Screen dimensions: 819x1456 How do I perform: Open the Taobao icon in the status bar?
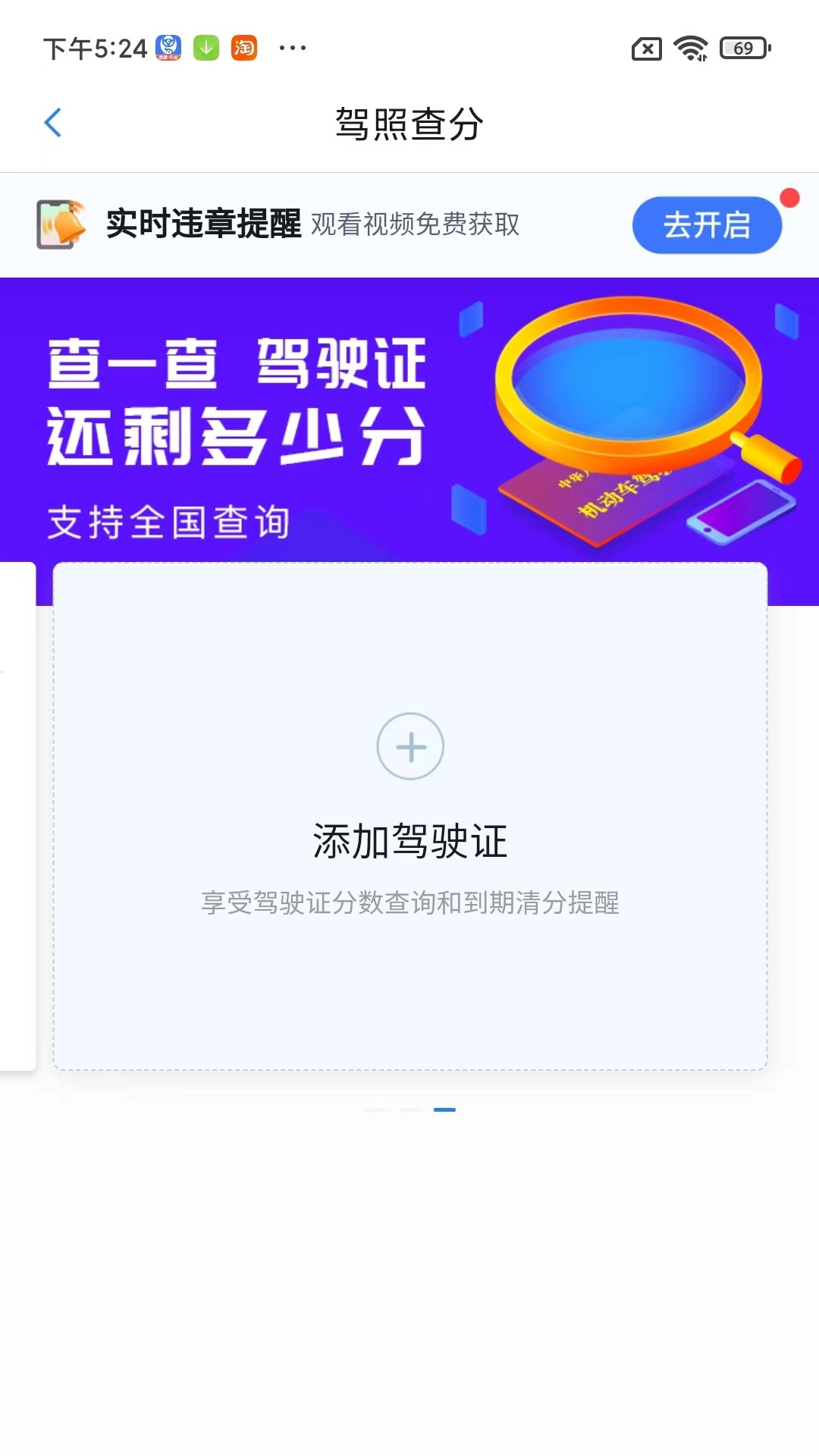244,48
